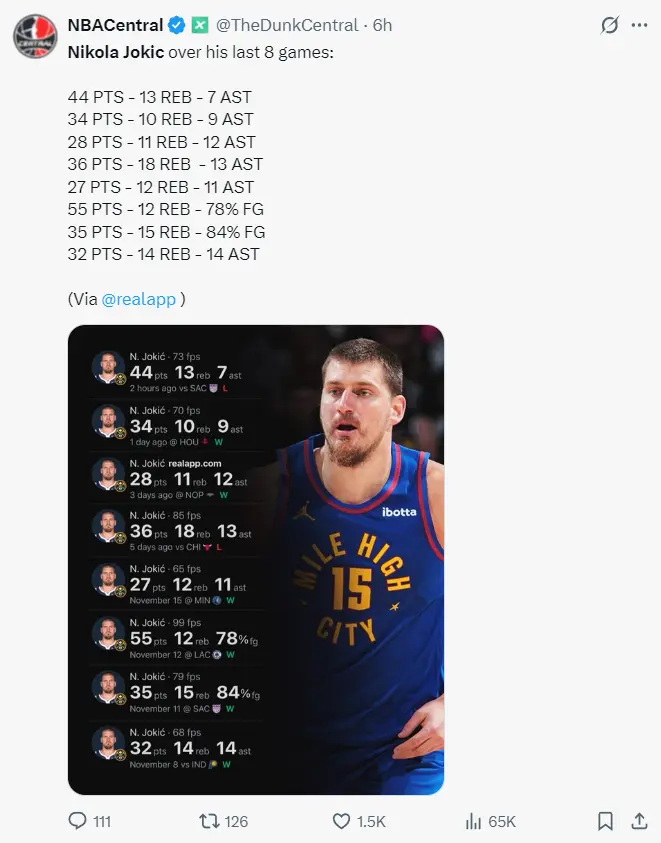Viewport: 661px width, 843px height.
Task: Expand the Jokic stats image
Action: click(x=256, y=559)
